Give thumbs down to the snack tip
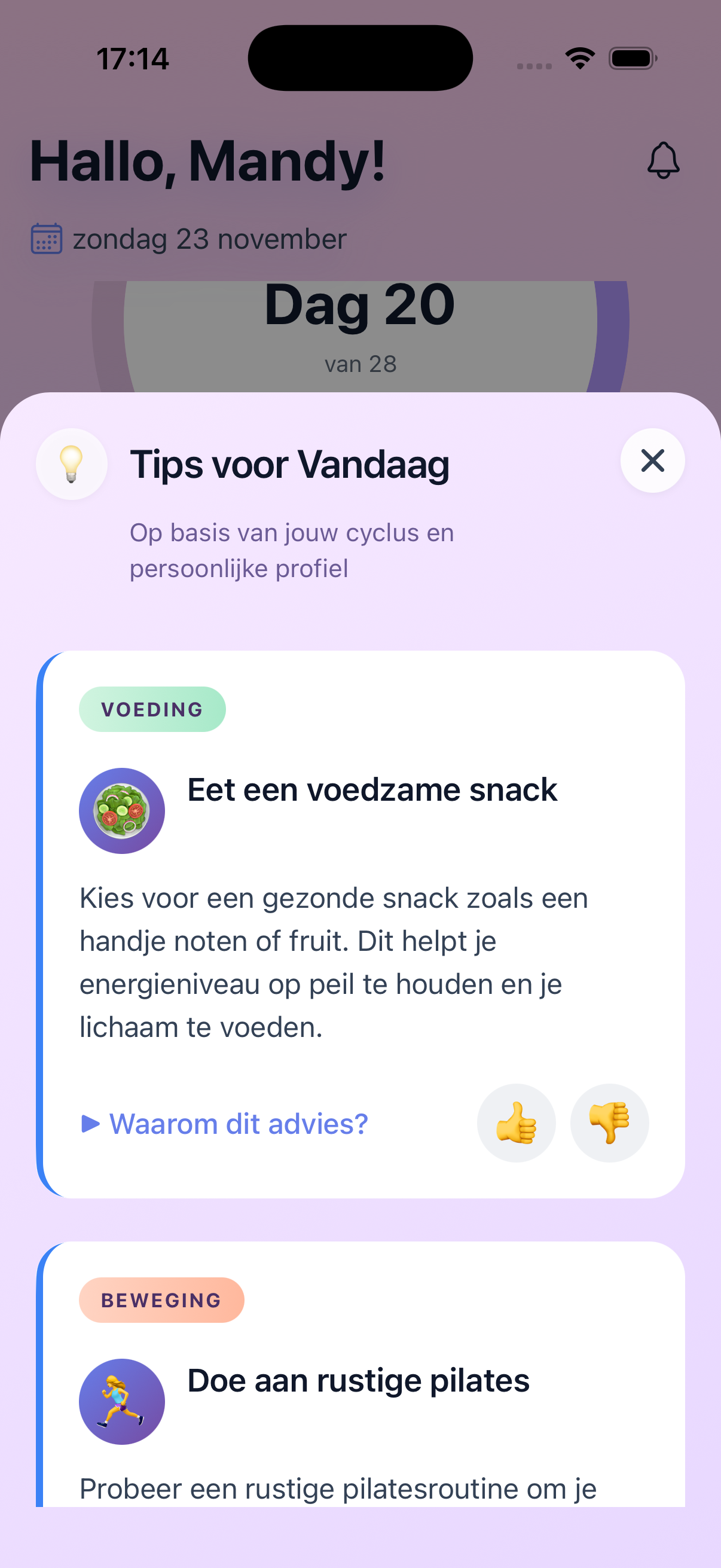This screenshot has height=1568, width=721. click(609, 1123)
